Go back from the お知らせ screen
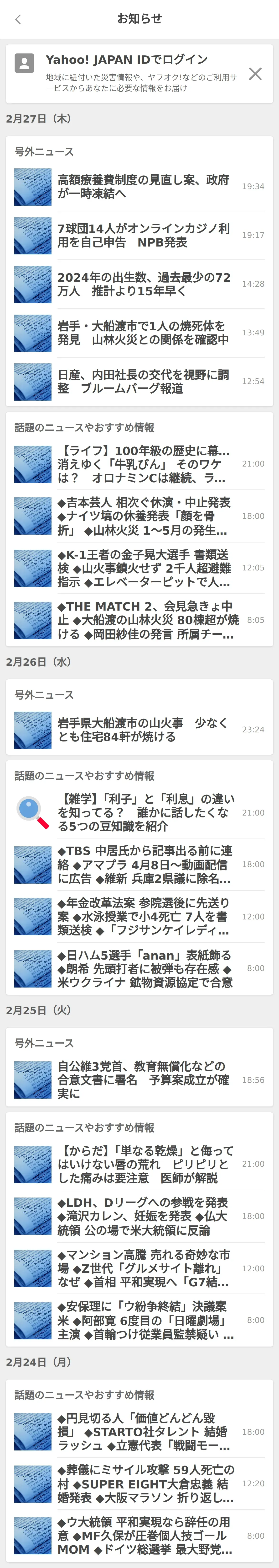 [18, 20]
